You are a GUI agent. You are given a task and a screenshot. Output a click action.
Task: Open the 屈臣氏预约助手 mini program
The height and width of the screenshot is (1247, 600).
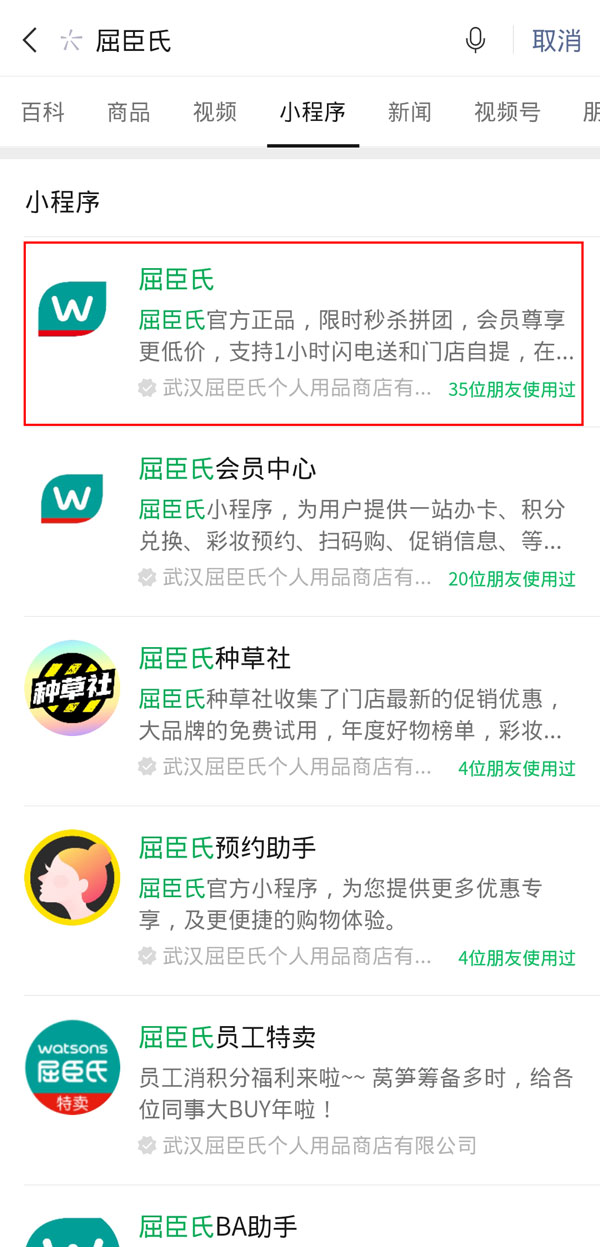click(303, 901)
